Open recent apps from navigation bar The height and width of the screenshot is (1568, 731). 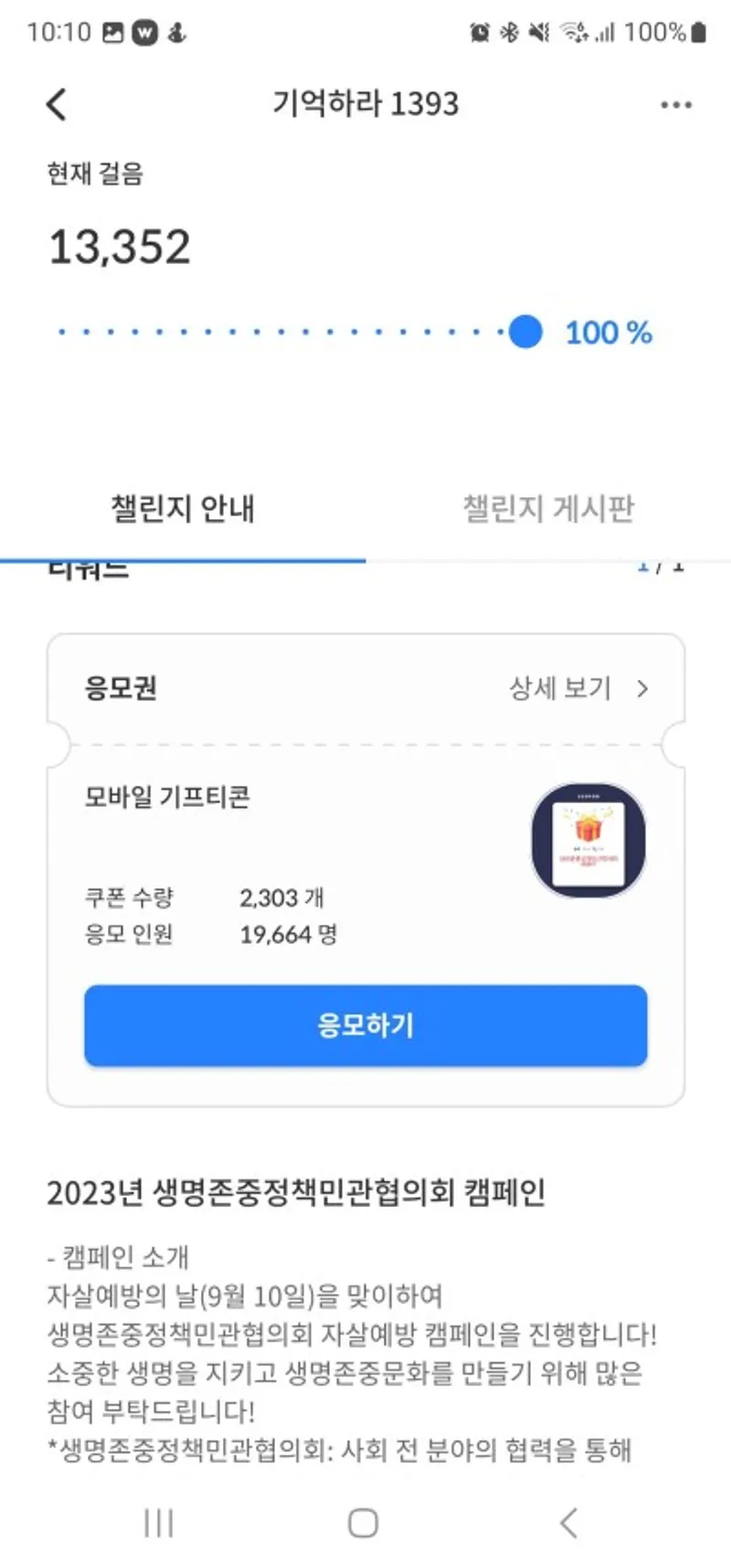159,1523
